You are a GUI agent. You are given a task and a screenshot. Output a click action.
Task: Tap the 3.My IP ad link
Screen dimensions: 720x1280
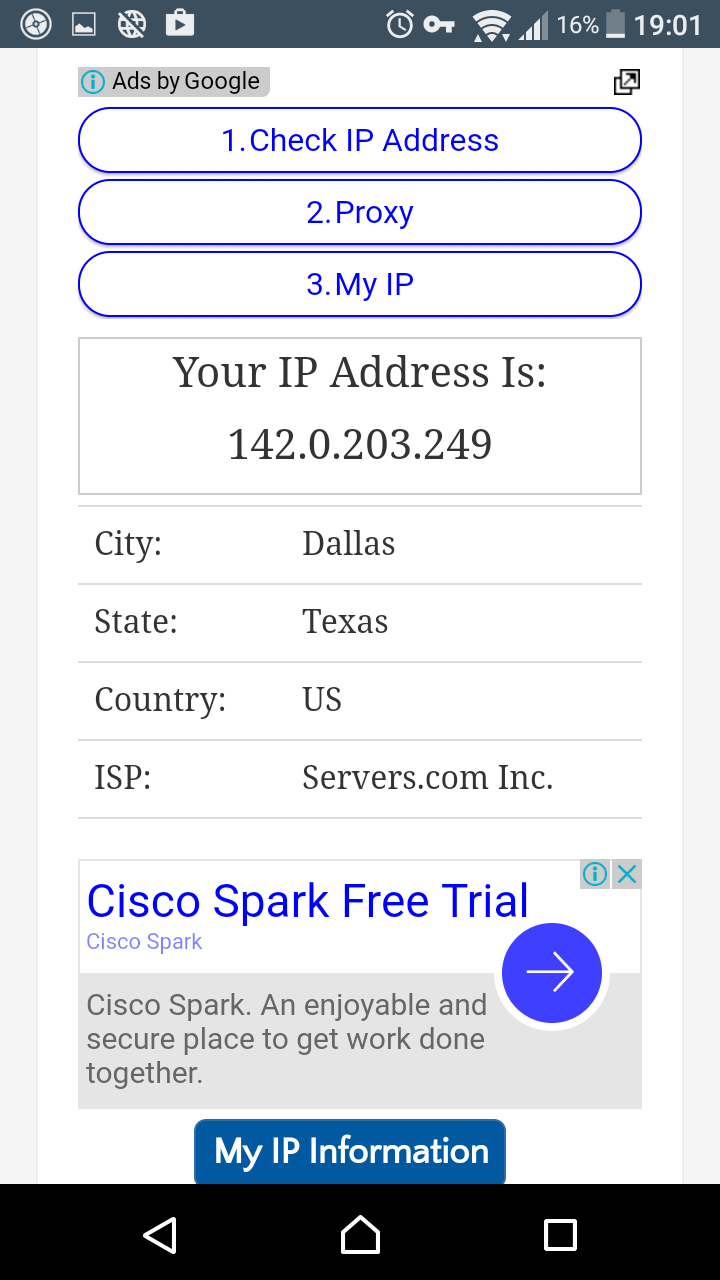pyautogui.click(x=359, y=285)
